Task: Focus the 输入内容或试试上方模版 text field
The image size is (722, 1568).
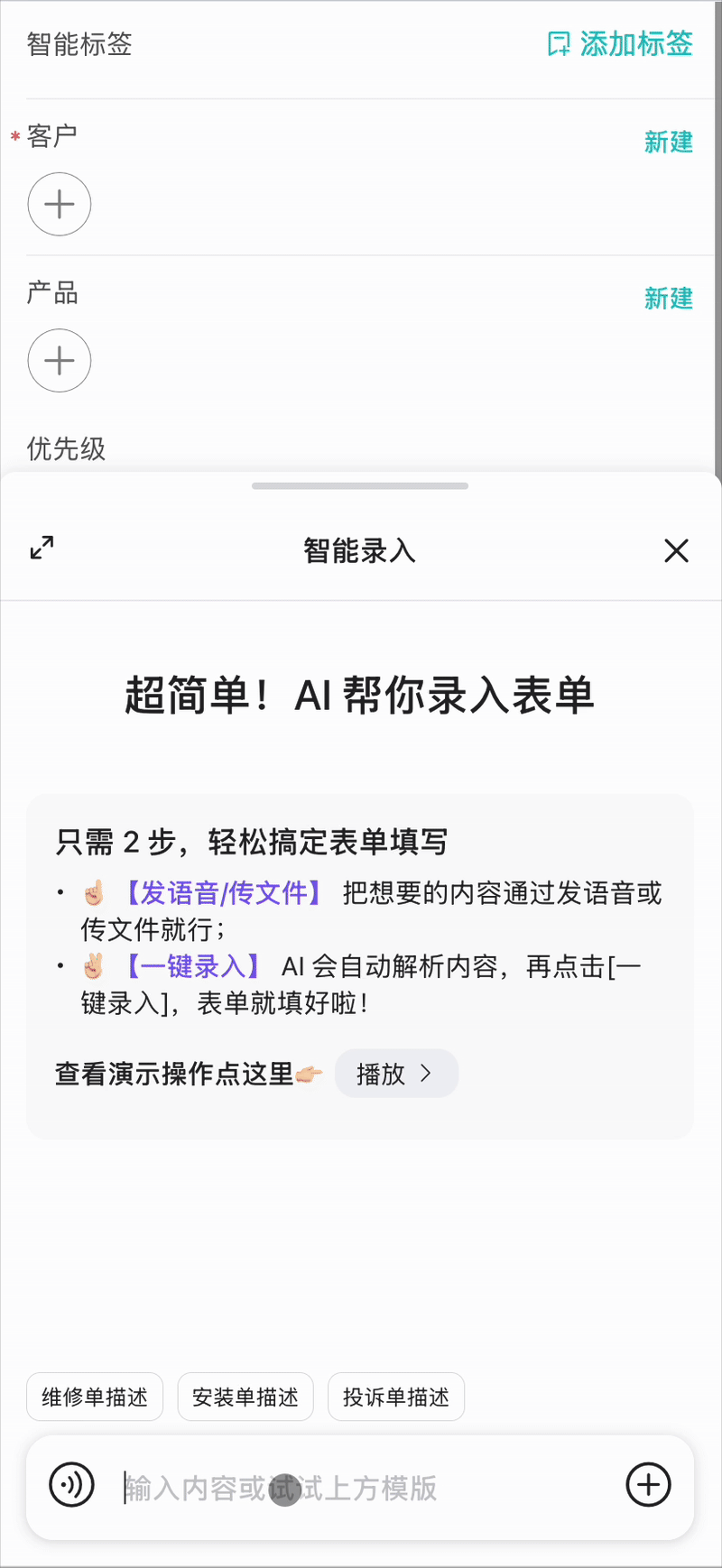Action: [x=361, y=1487]
